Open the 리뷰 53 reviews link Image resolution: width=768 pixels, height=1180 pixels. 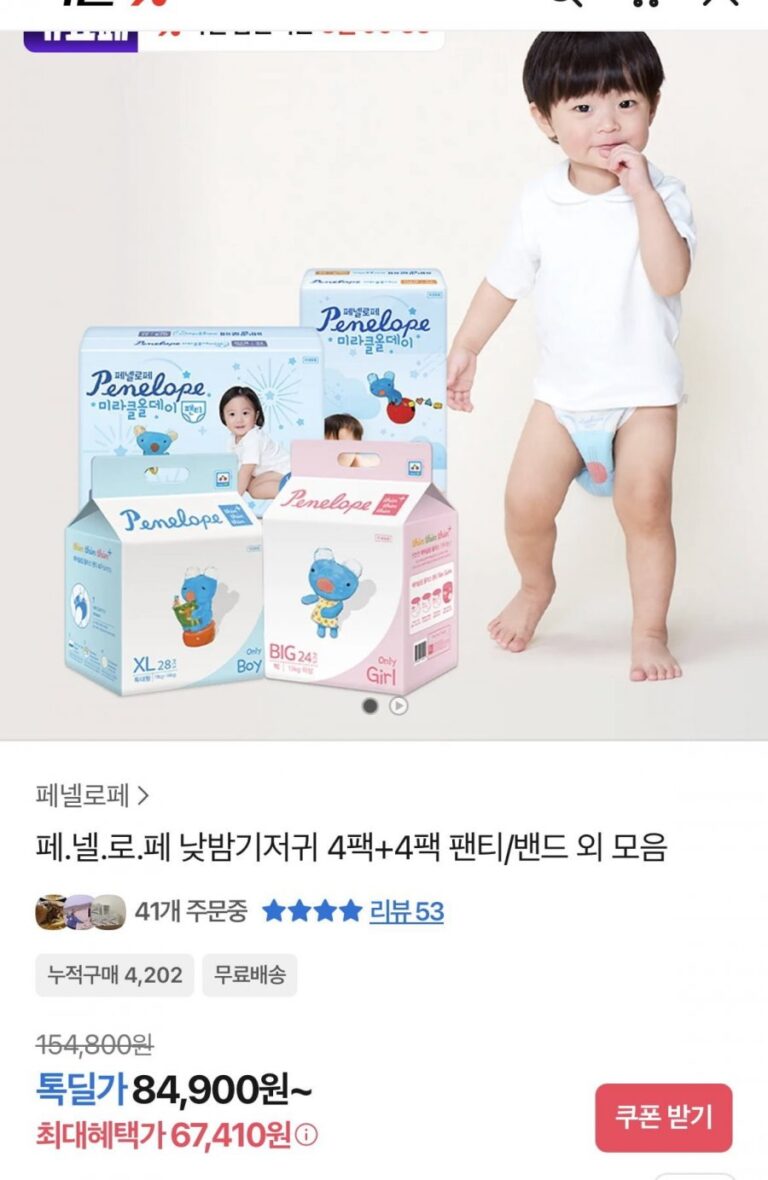pyautogui.click(x=406, y=911)
